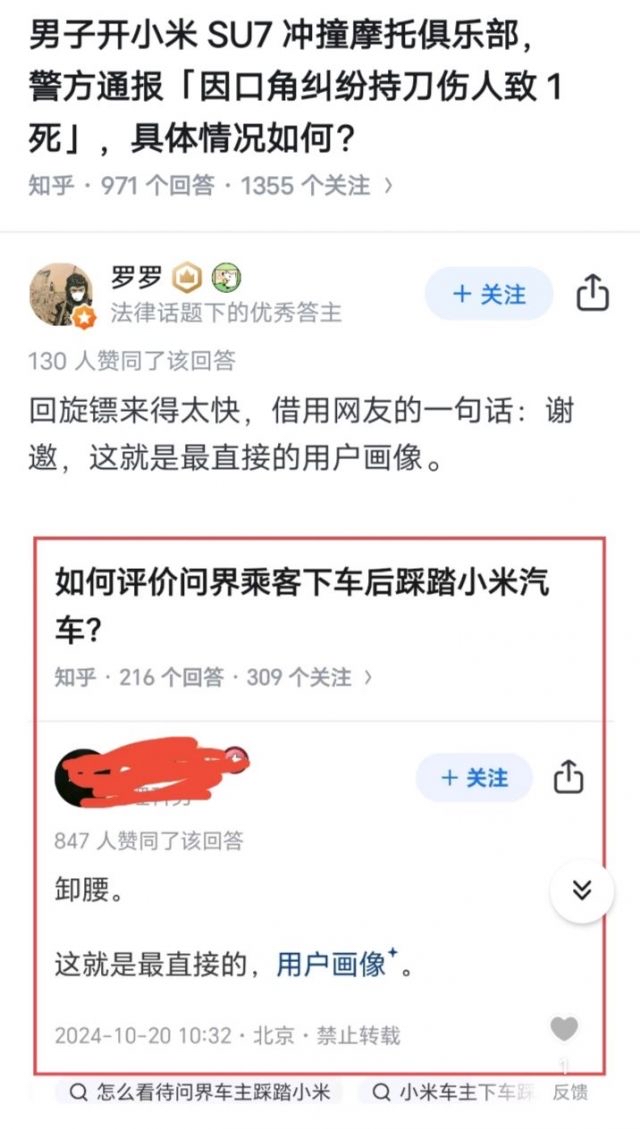Jump to next answer with double-chevron button
Image resolution: width=640 pixels, height=1129 pixels.
(x=582, y=890)
